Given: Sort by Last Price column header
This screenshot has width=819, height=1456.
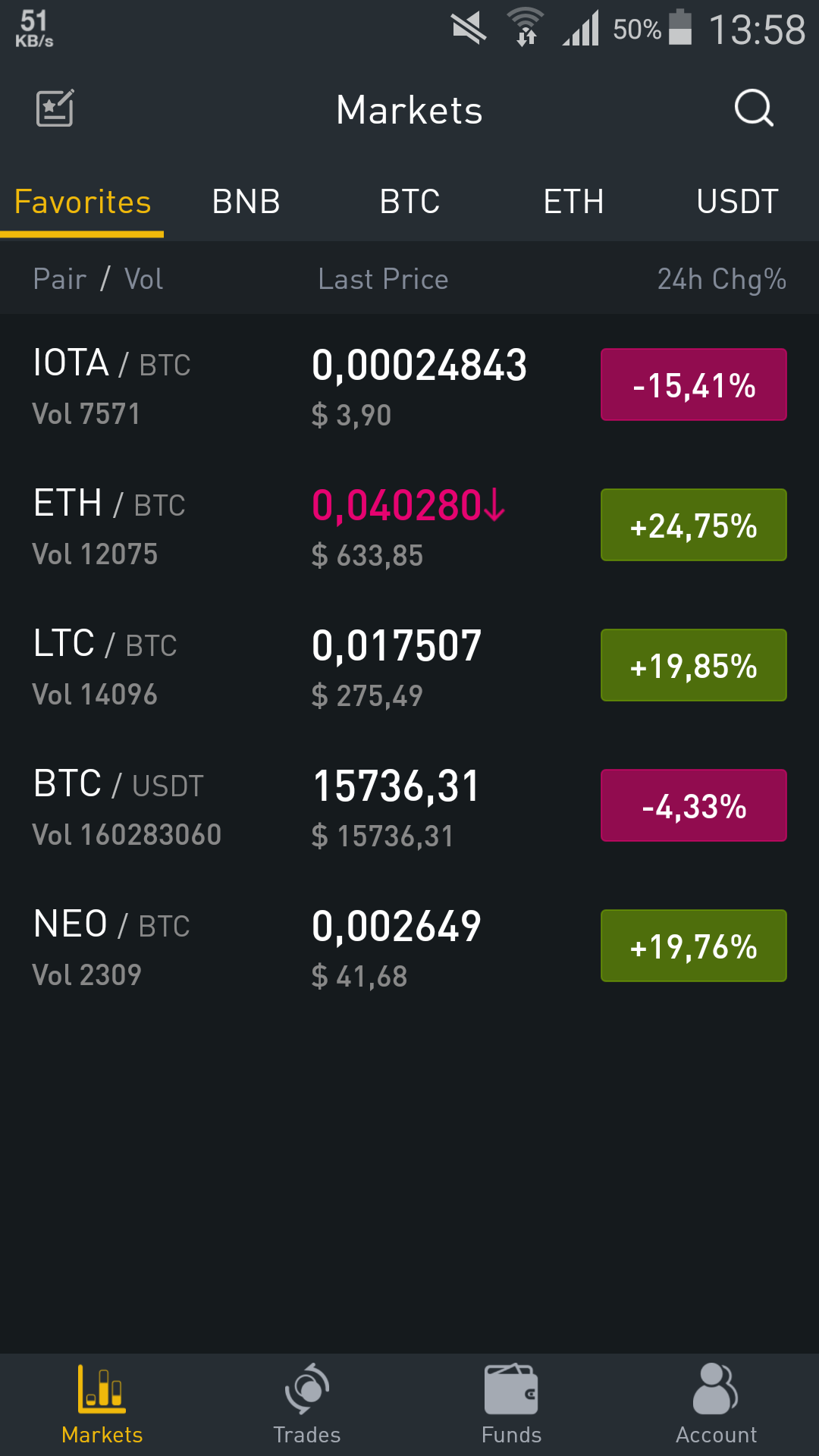Looking at the screenshot, I should pos(383,279).
